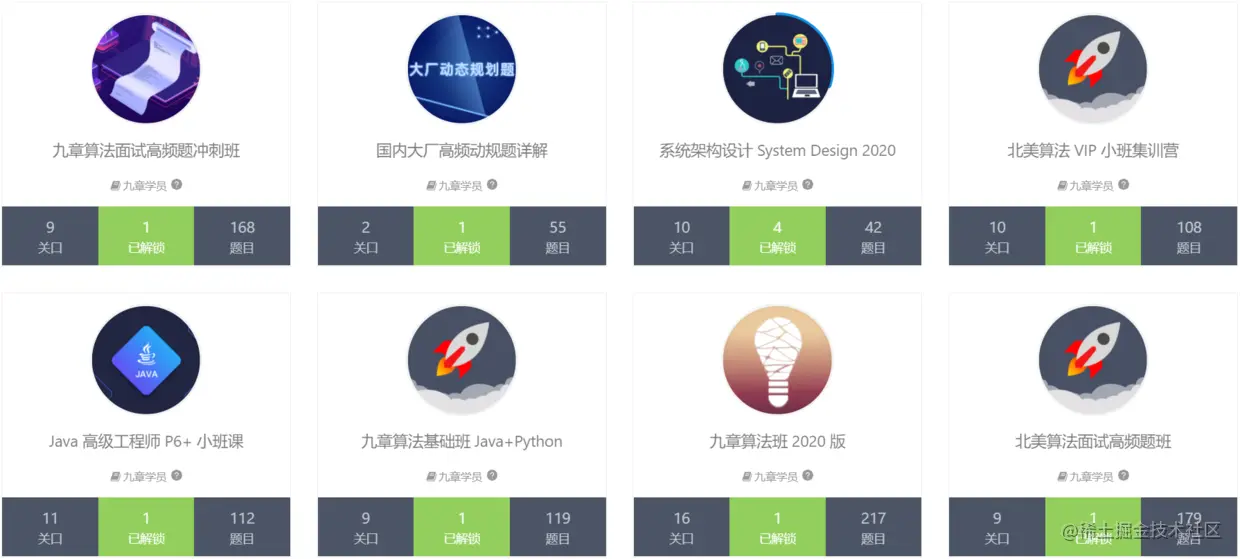This screenshot has height=559, width=1240.
Task: Open 系统架构设计 System Design 2020 card
Action: pos(777,151)
